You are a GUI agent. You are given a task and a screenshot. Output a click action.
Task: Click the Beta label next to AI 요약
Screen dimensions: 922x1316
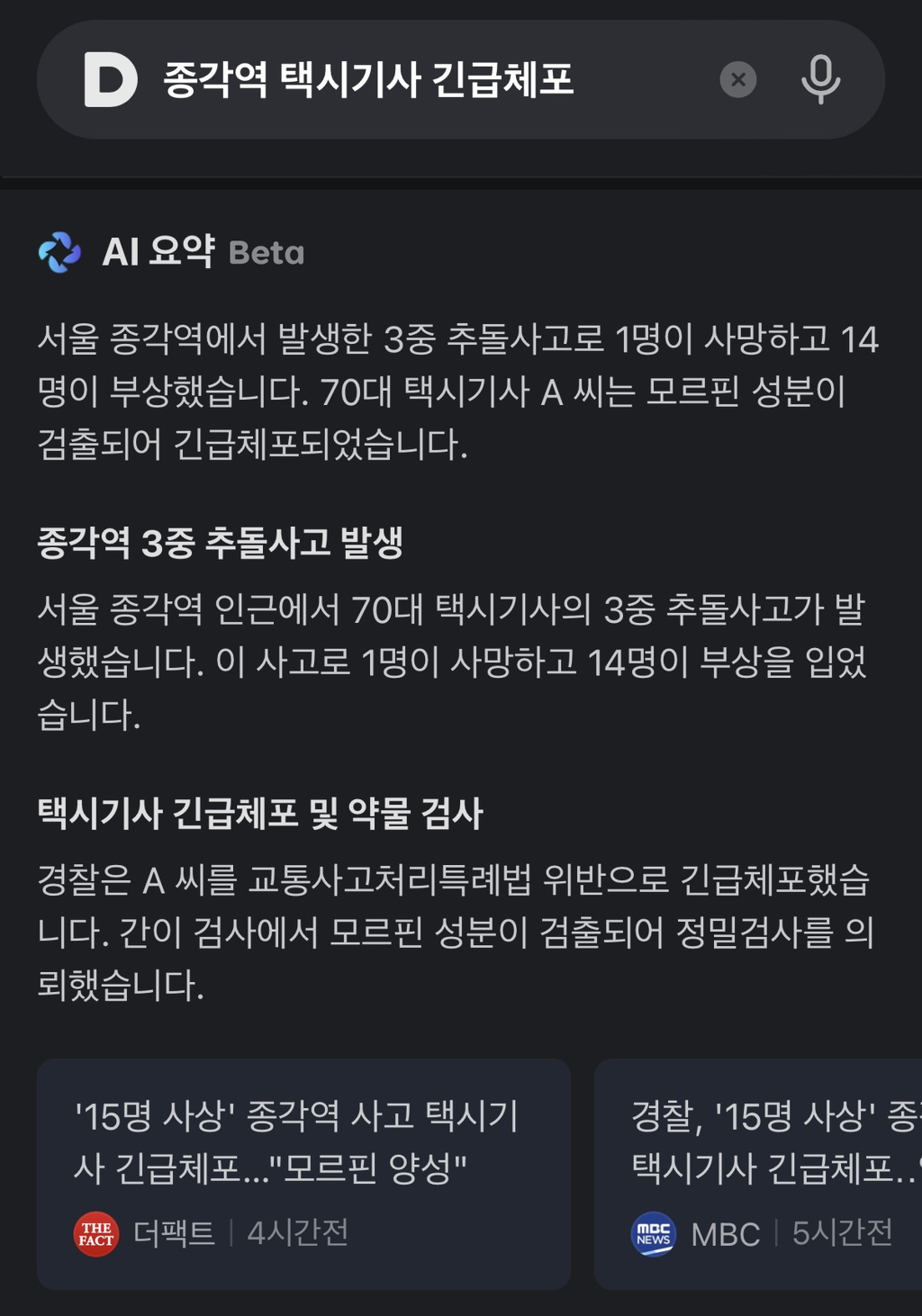pyautogui.click(x=266, y=254)
